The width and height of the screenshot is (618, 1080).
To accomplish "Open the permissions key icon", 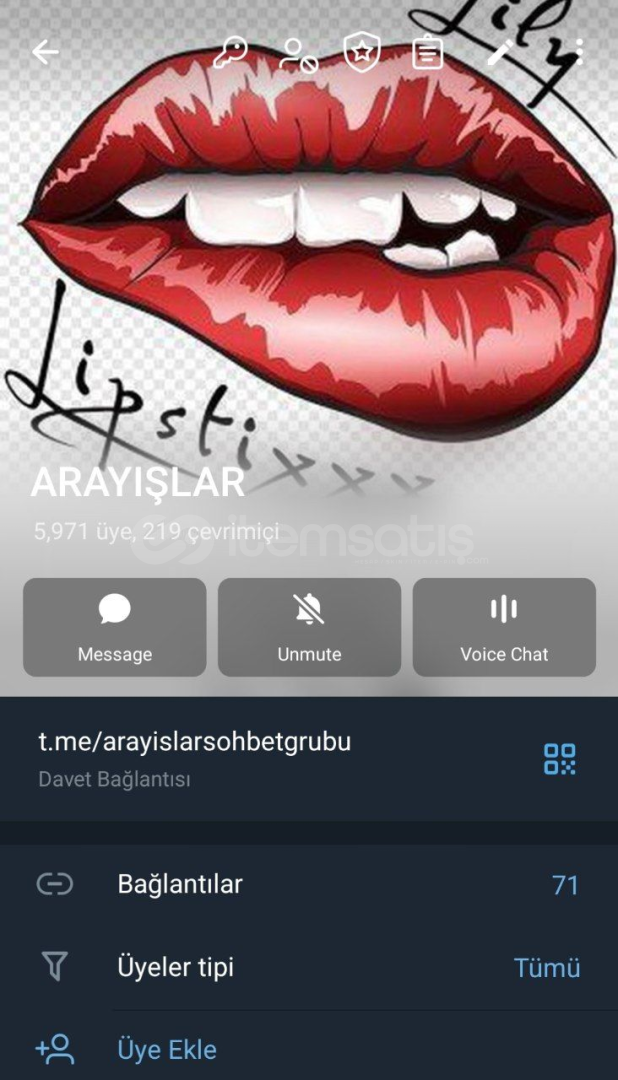I will click(x=231, y=53).
